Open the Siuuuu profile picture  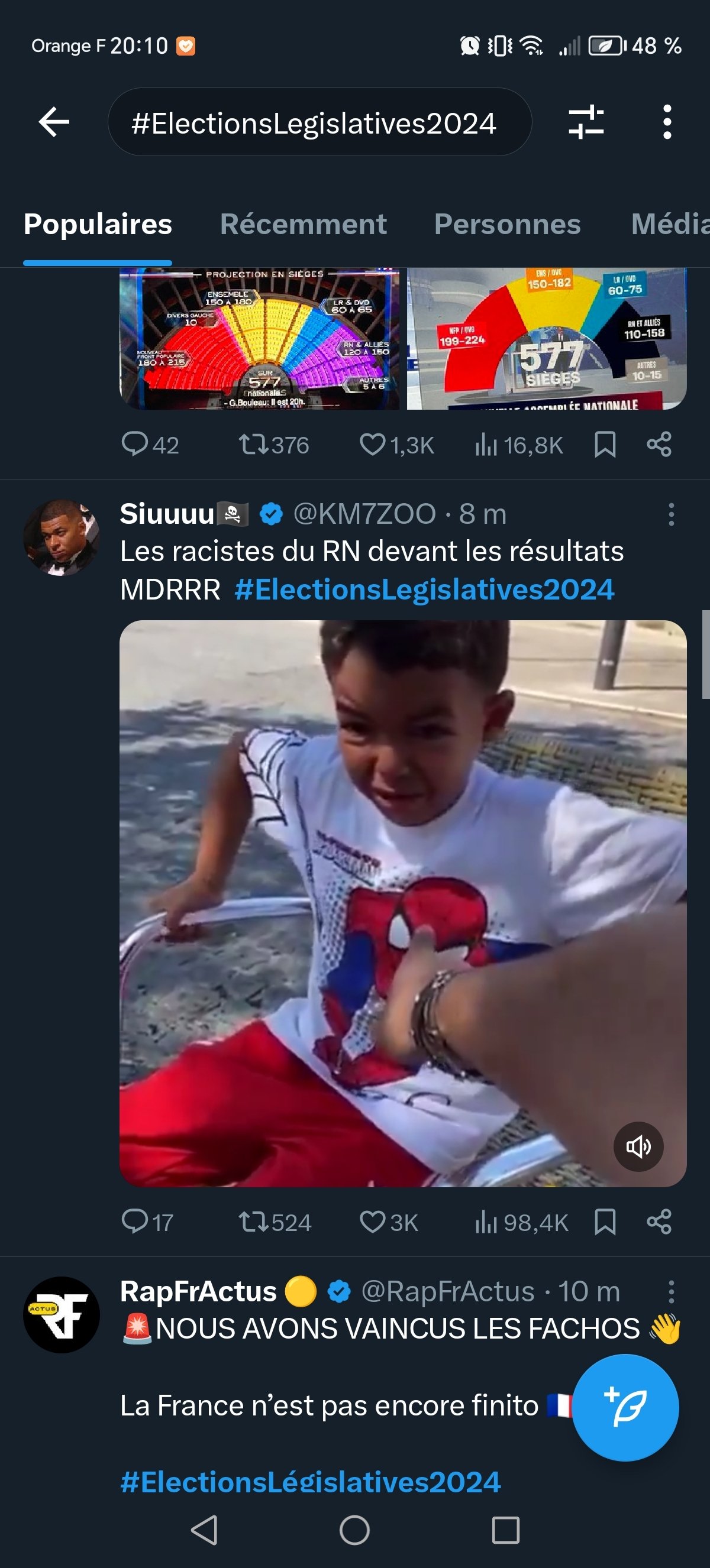pyautogui.click(x=61, y=537)
